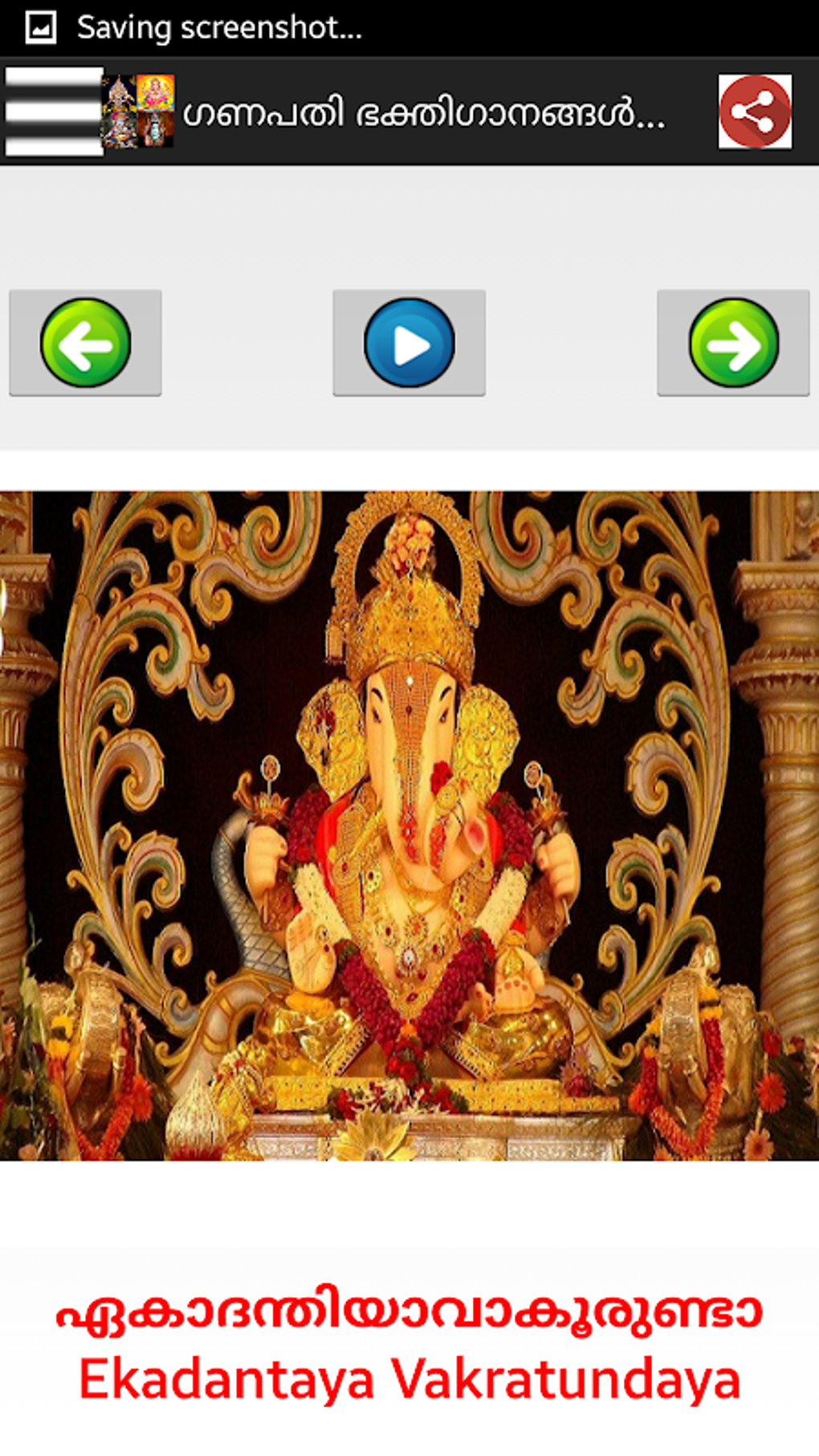
Task: Skip to the next song
Action: [x=732, y=343]
